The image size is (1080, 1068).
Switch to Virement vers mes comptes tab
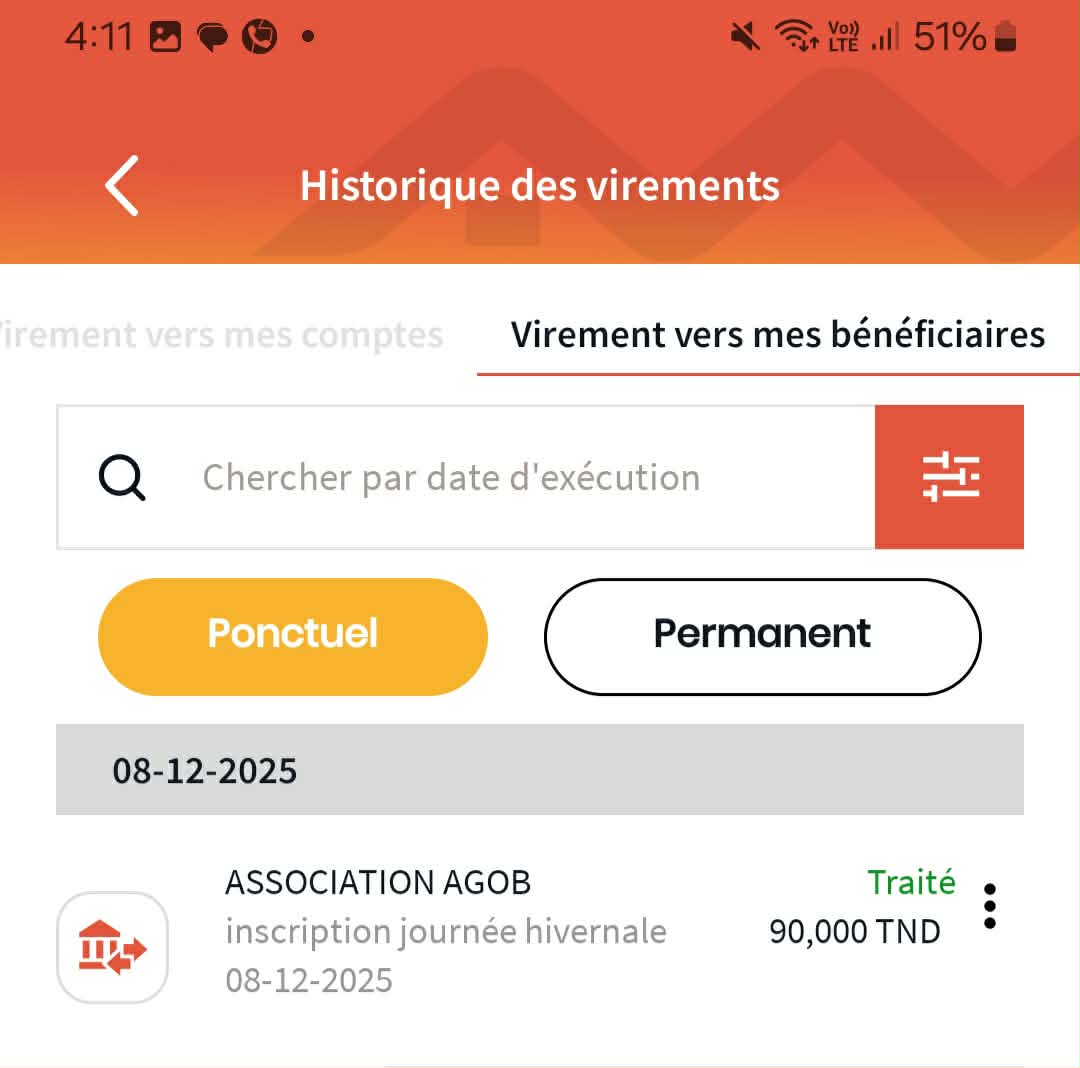point(224,335)
